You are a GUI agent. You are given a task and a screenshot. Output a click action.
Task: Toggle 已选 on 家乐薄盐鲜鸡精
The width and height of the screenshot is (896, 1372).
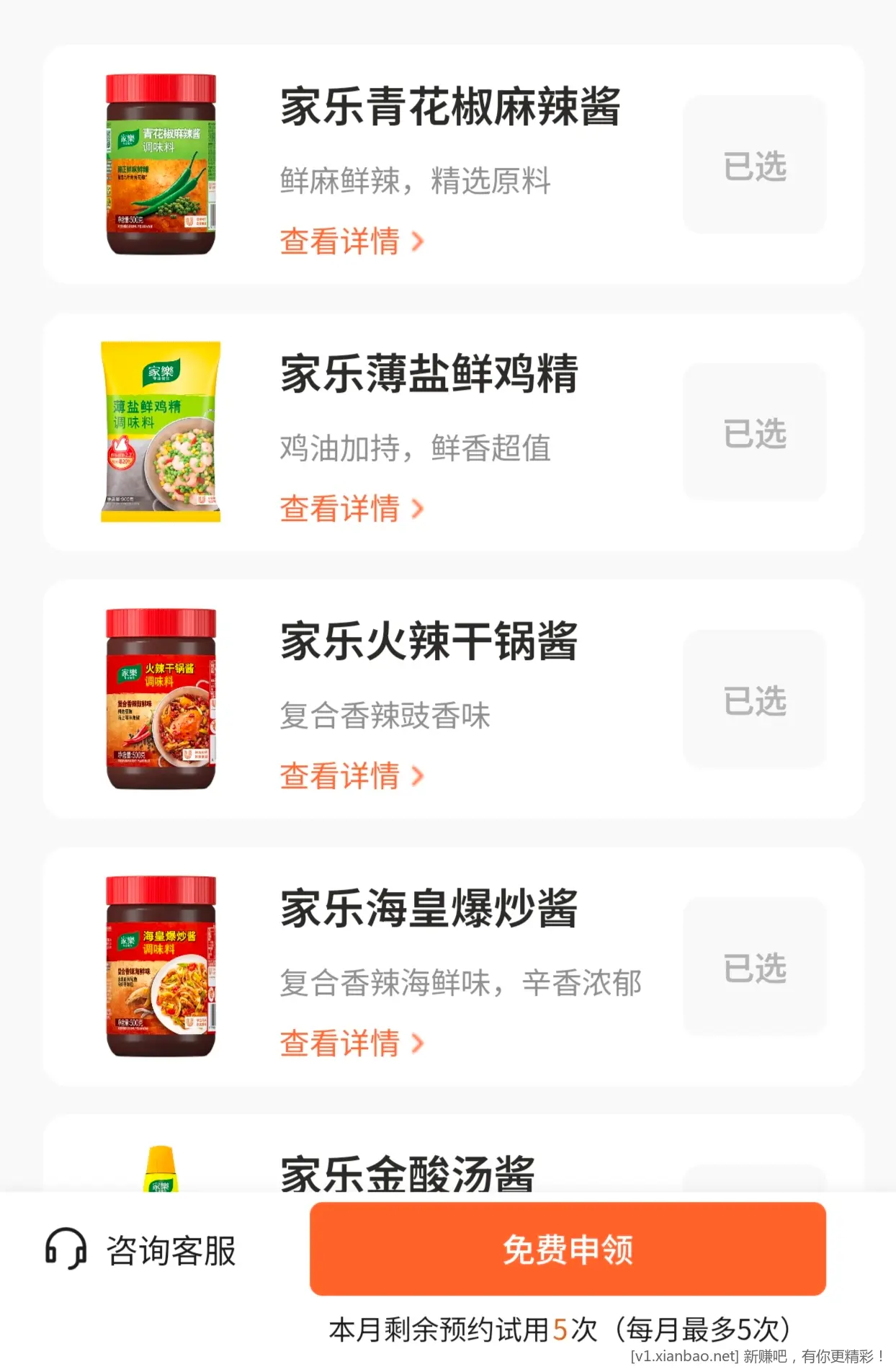[754, 432]
